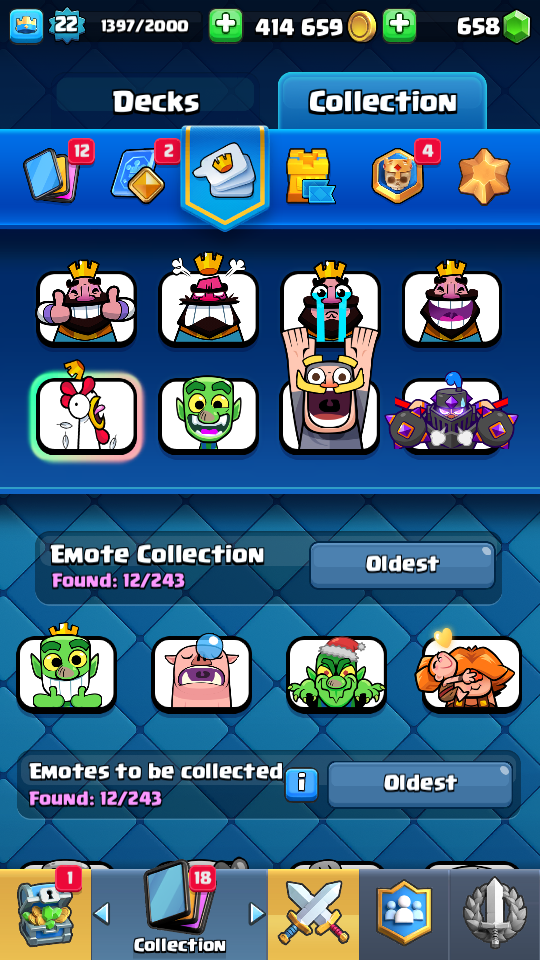
Task: Open info about emotes to be collected
Action: 302,784
